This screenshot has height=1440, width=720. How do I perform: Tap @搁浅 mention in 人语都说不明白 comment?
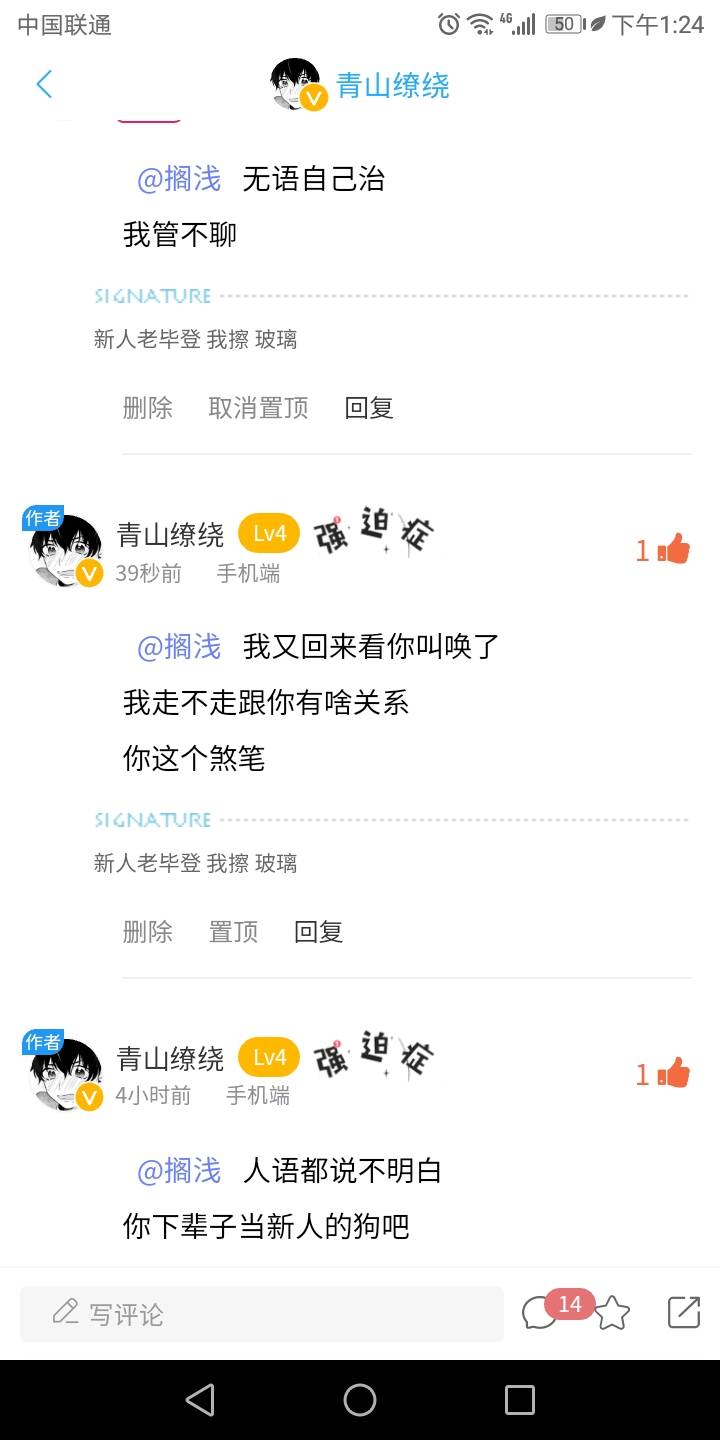pos(179,1170)
